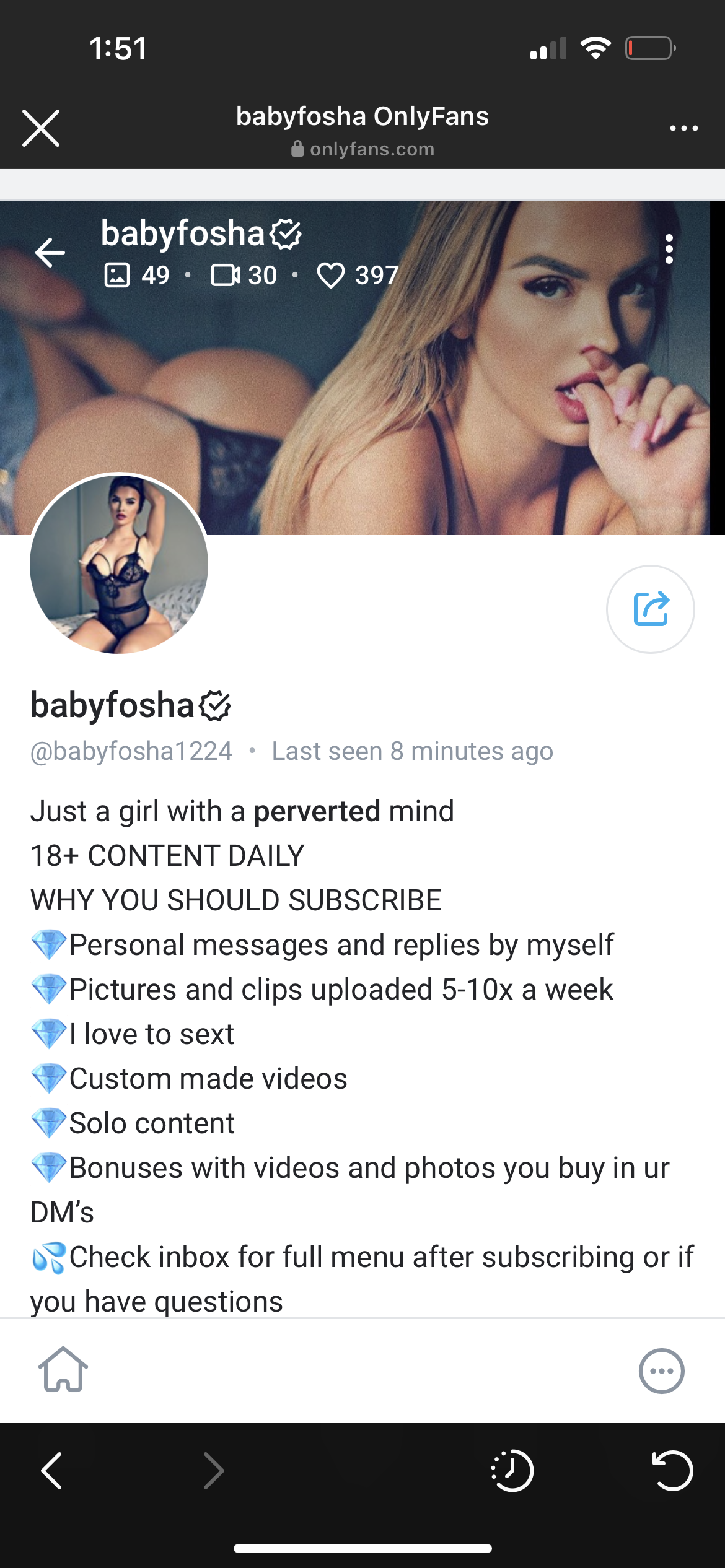The height and width of the screenshot is (1568, 725).
Task: Share the babyfosha profile
Action: pyautogui.click(x=651, y=609)
